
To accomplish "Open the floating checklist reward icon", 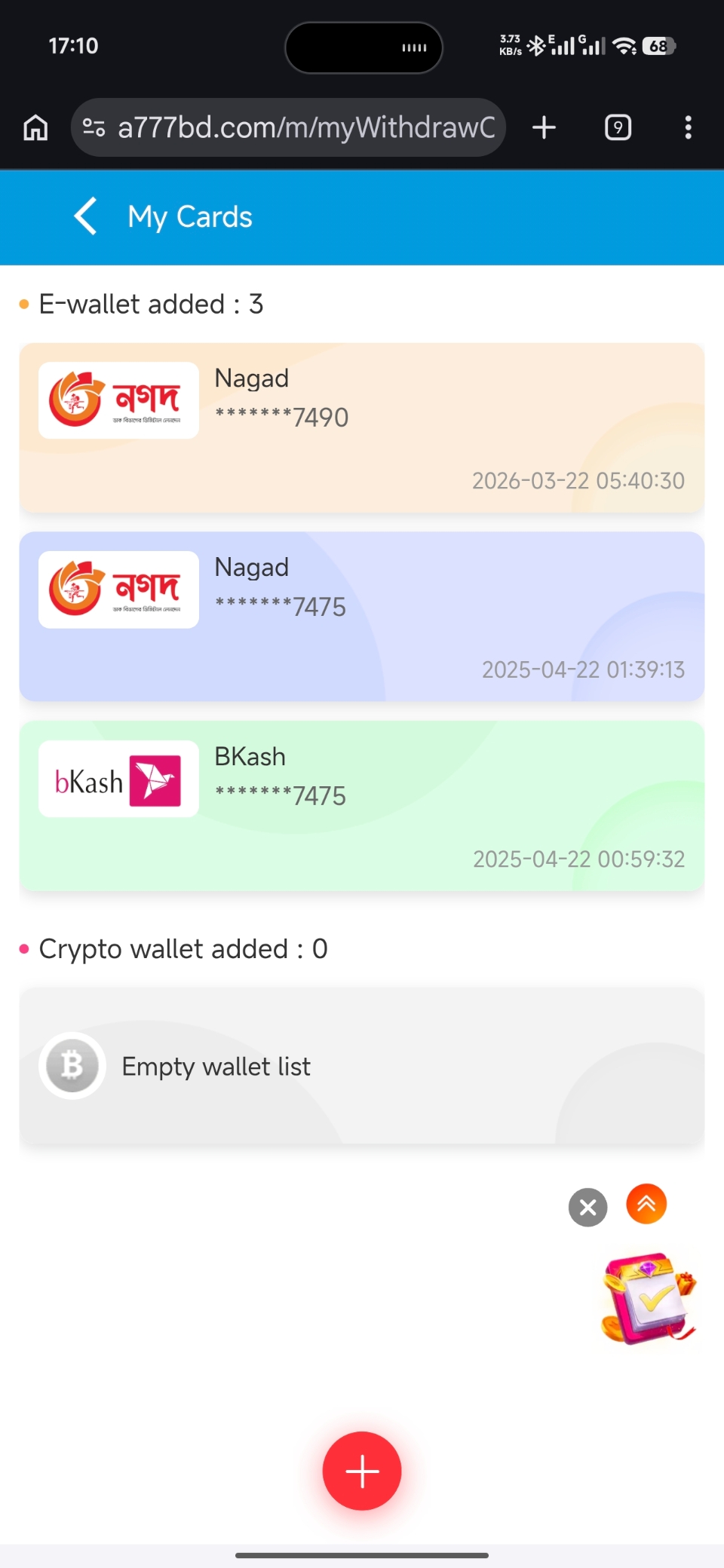I will [x=648, y=1298].
